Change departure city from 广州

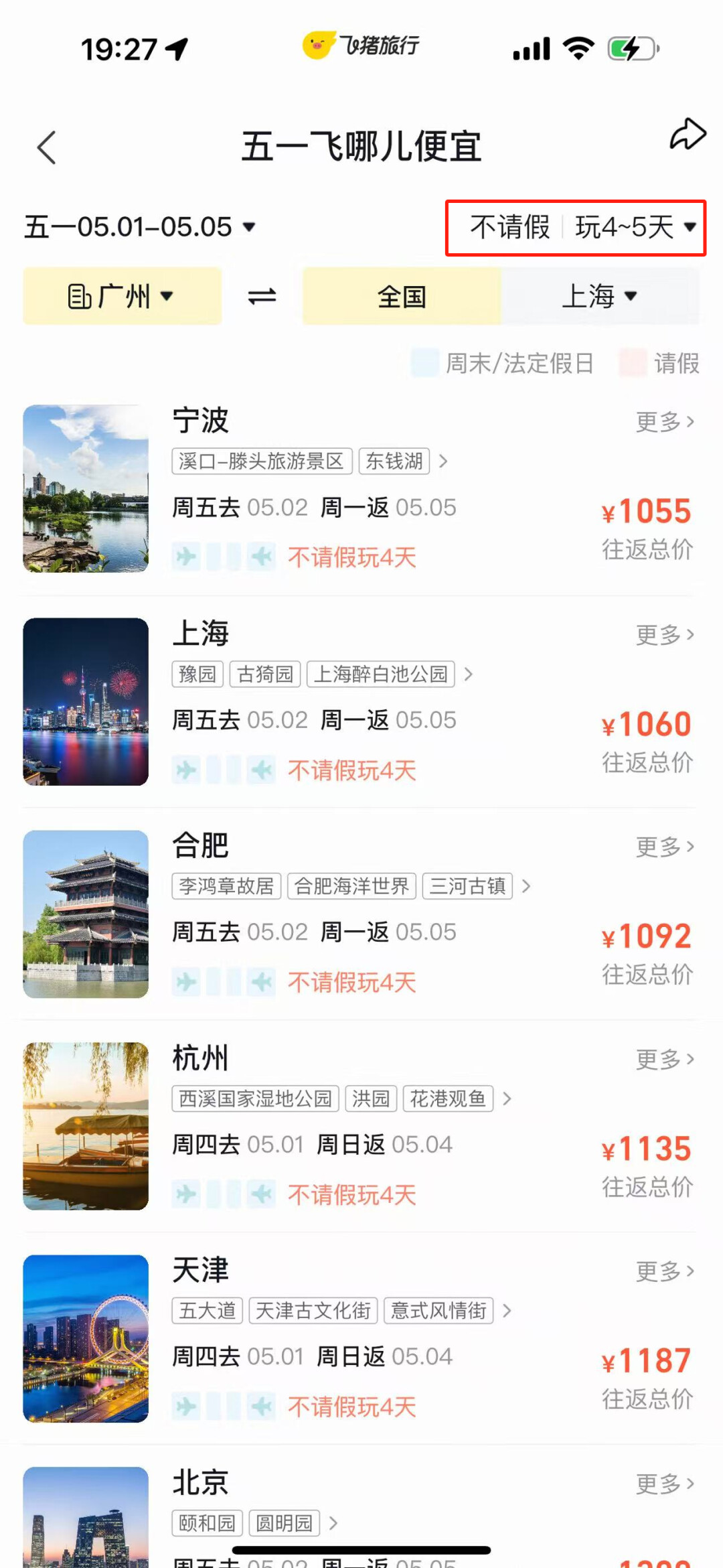point(122,296)
